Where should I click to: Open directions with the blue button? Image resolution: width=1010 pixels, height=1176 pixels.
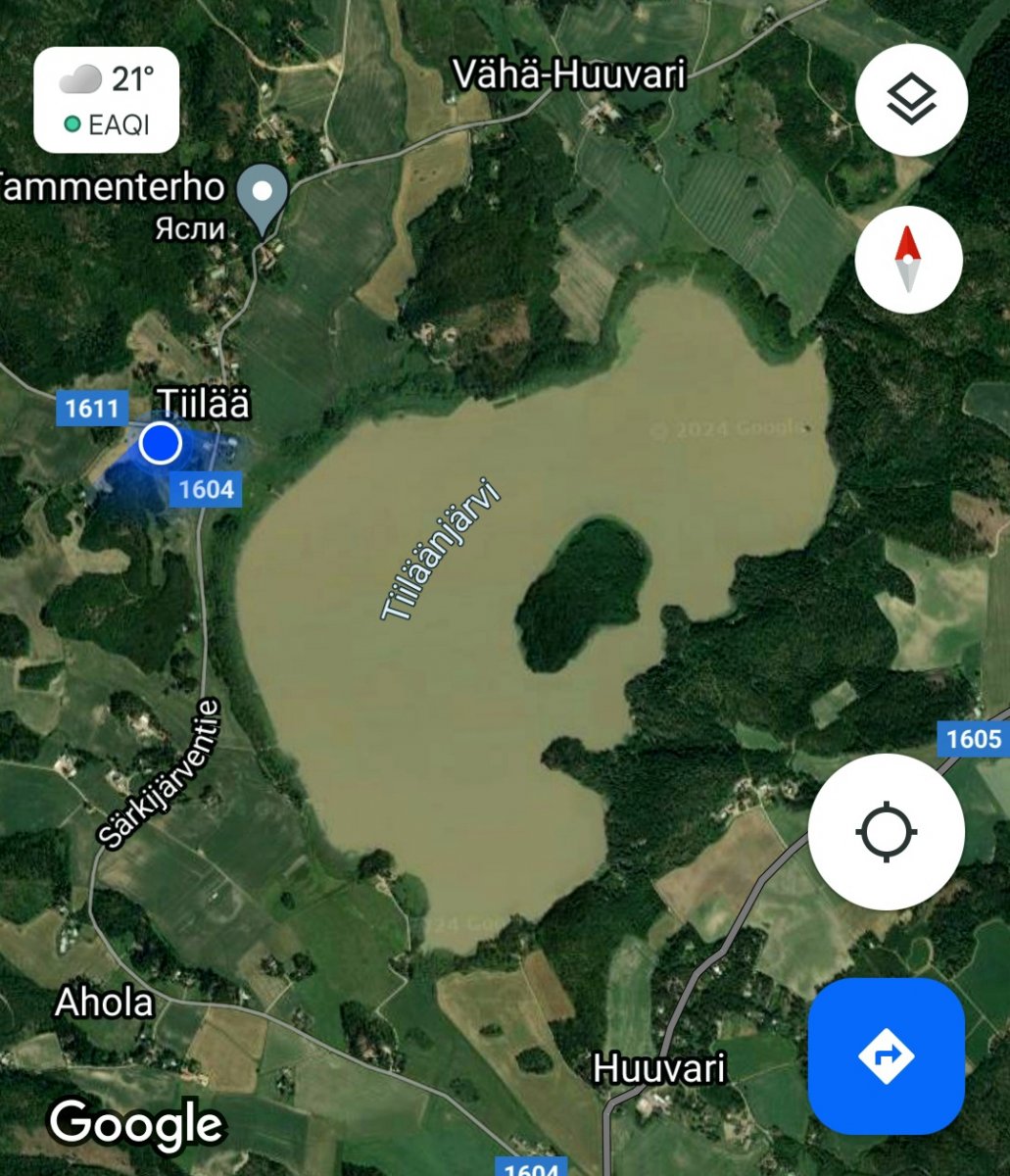(886, 1055)
